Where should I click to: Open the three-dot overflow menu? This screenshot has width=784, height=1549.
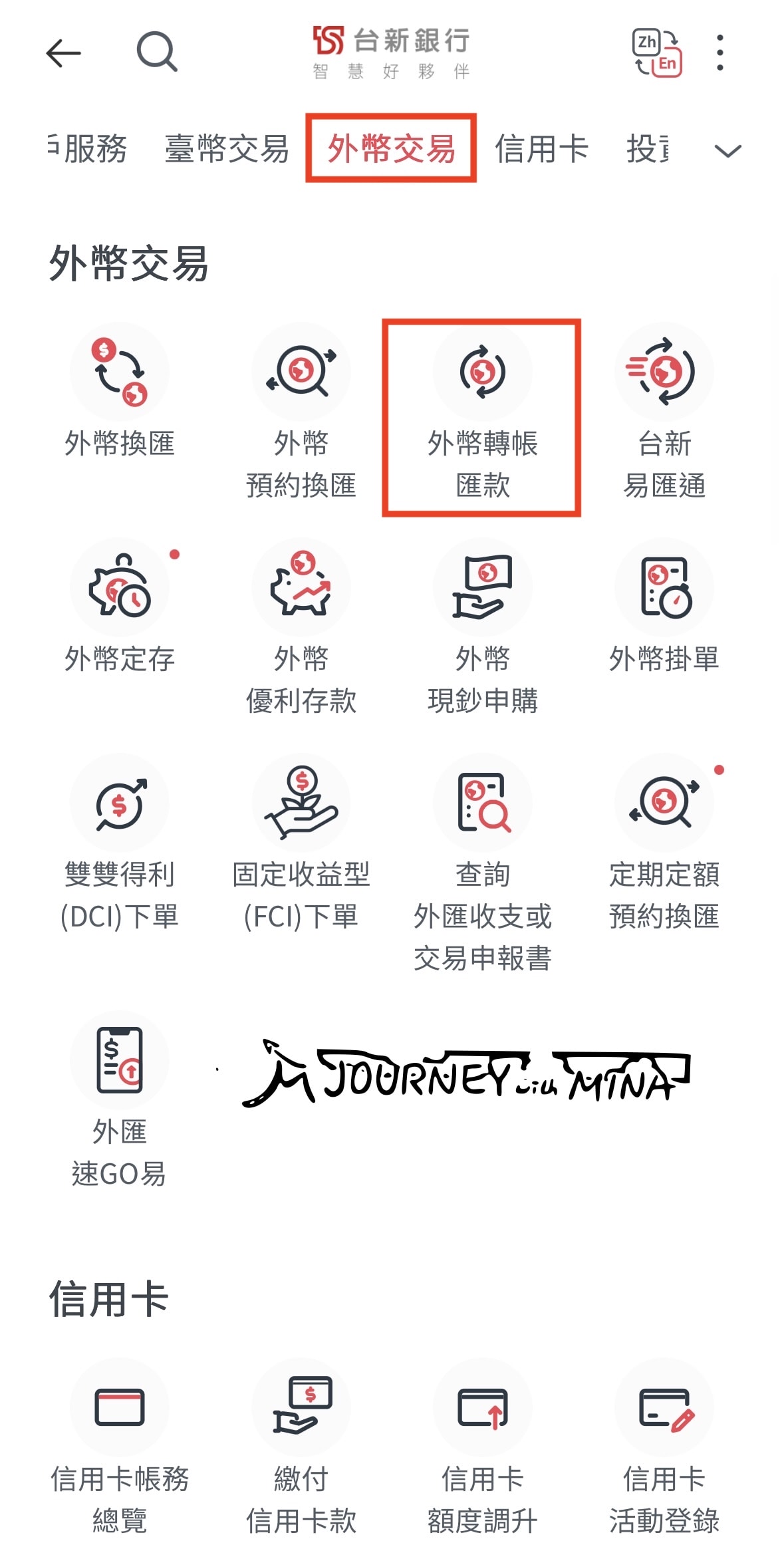click(x=720, y=53)
